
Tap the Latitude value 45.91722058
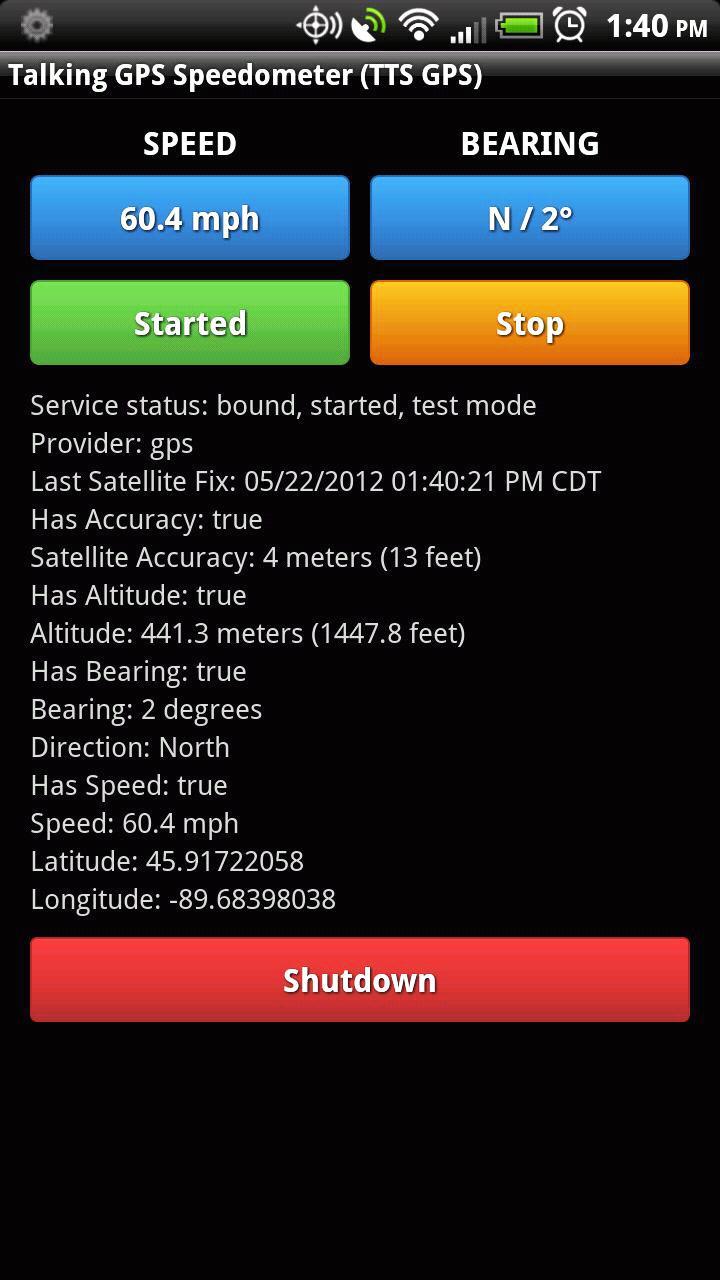[x=167, y=860]
